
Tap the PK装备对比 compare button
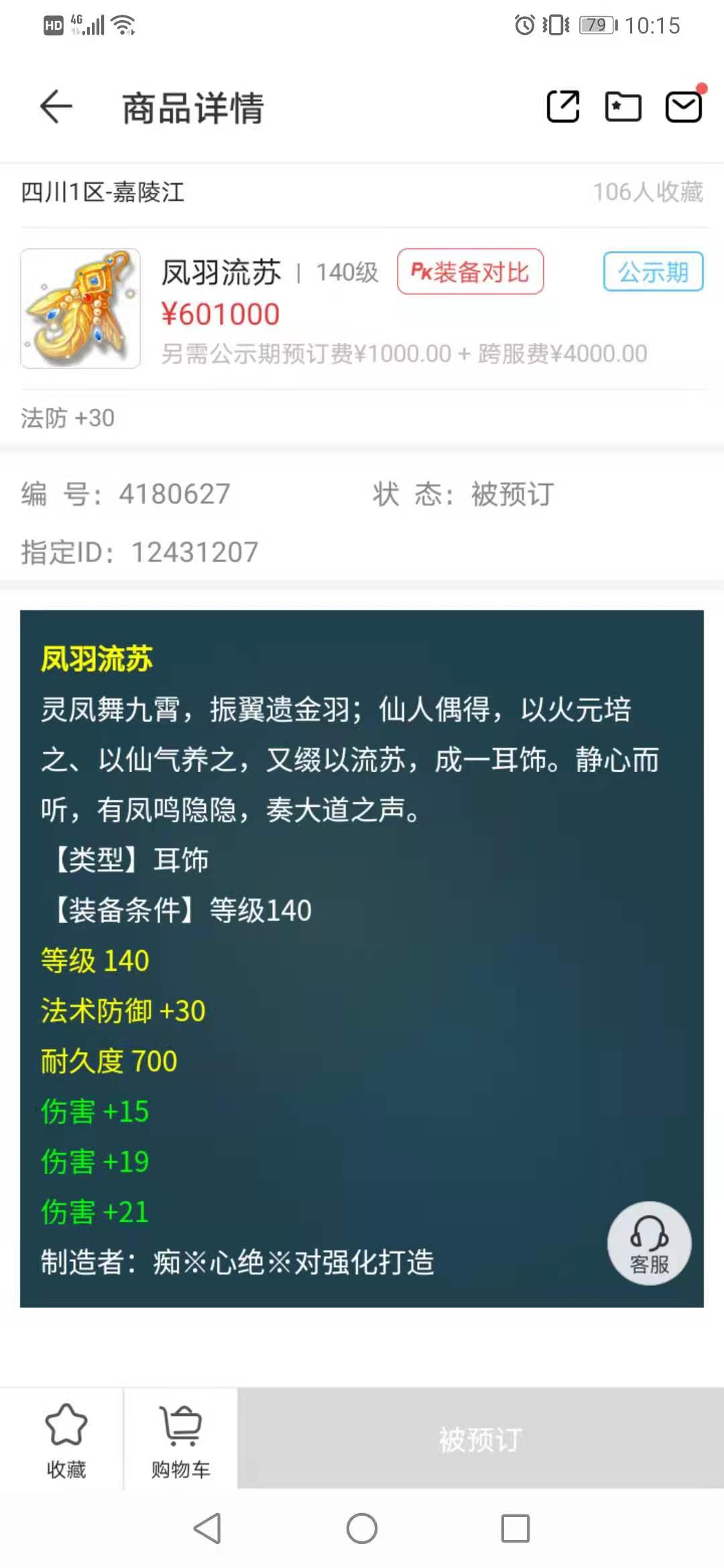tap(470, 271)
